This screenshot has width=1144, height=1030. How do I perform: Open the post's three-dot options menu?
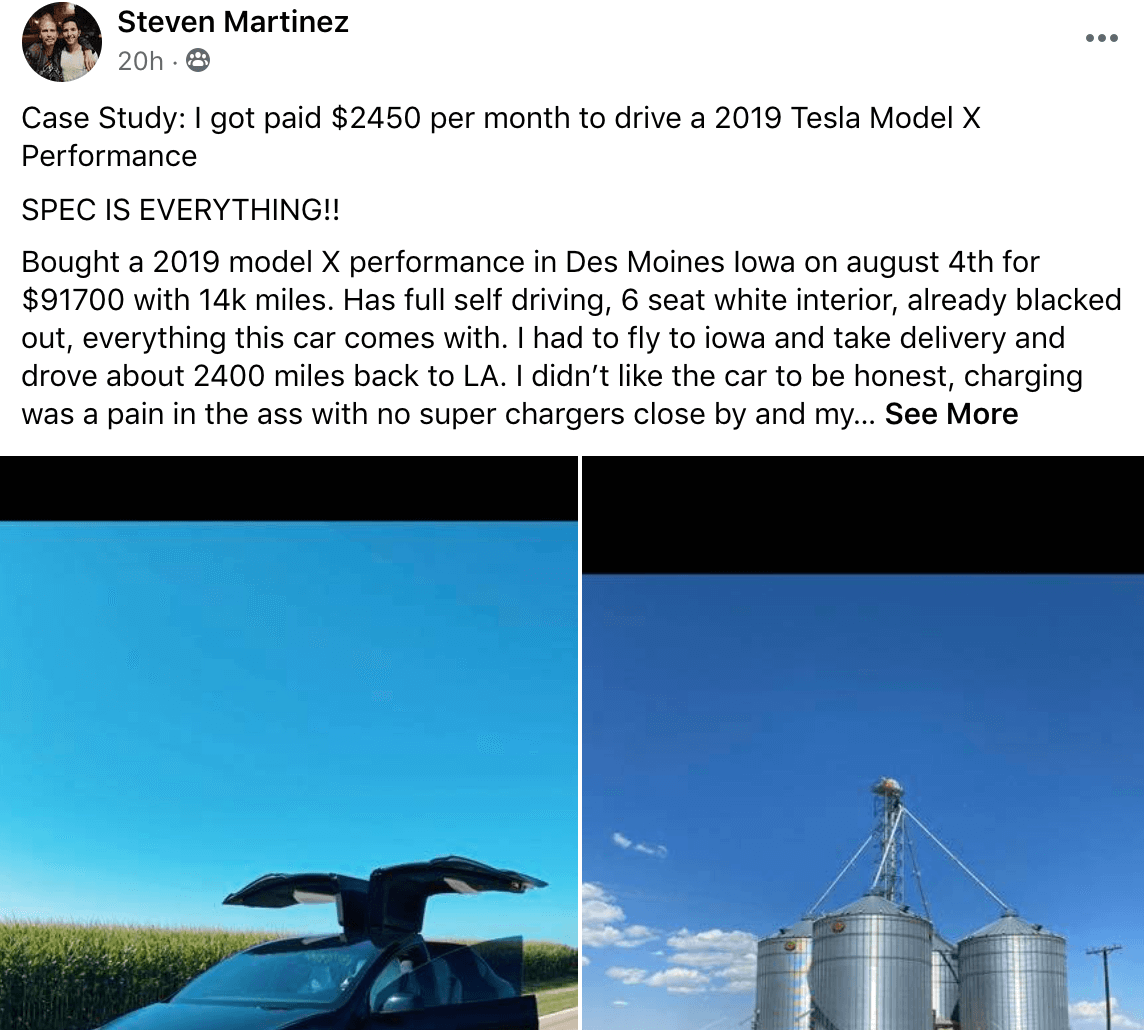click(1101, 38)
